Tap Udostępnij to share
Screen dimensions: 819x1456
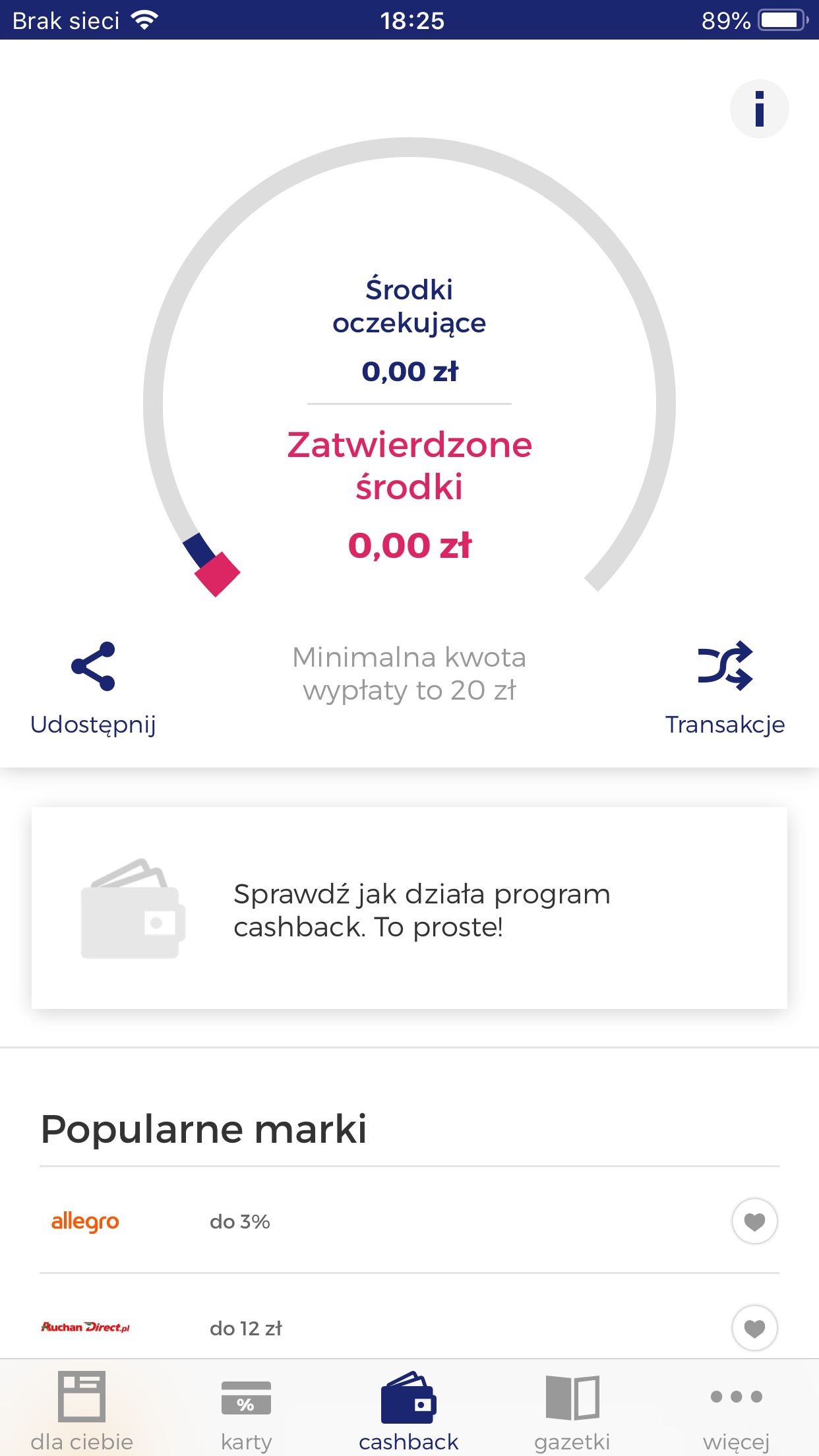coord(93,688)
